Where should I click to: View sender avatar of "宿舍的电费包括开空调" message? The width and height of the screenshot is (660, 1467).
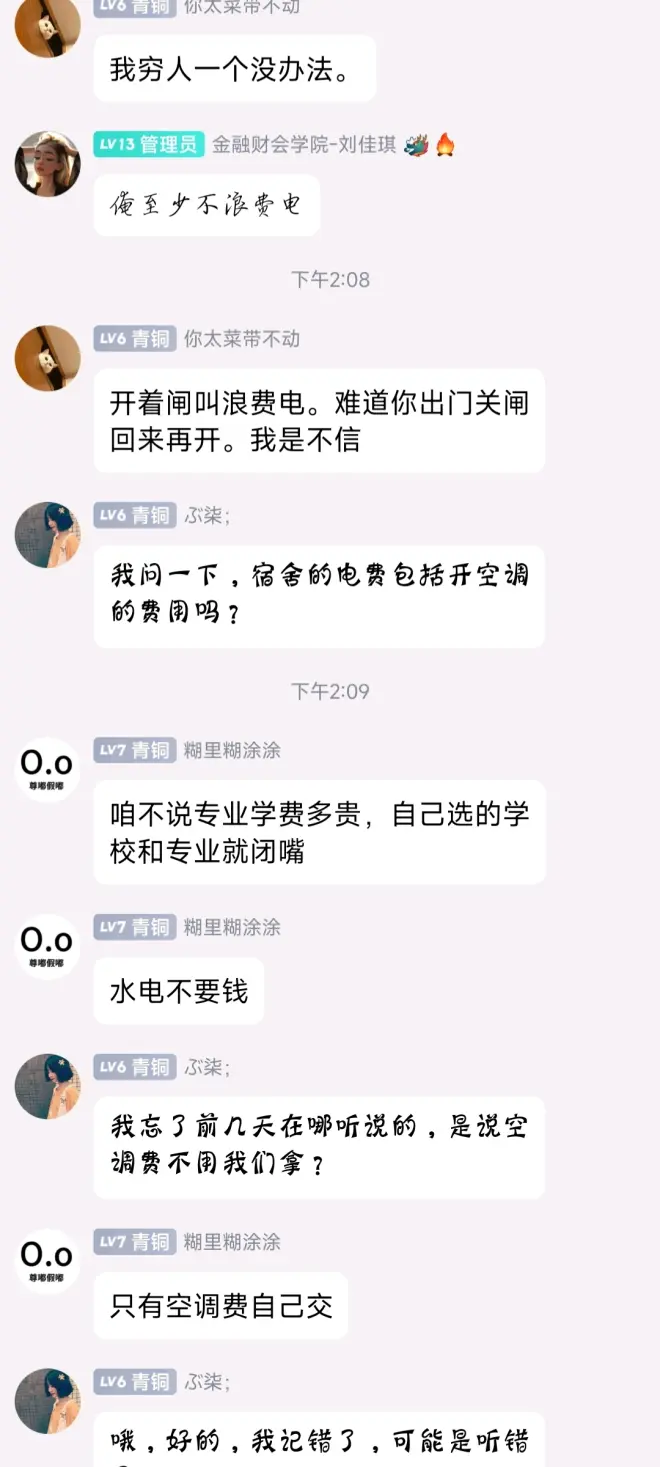point(47,534)
